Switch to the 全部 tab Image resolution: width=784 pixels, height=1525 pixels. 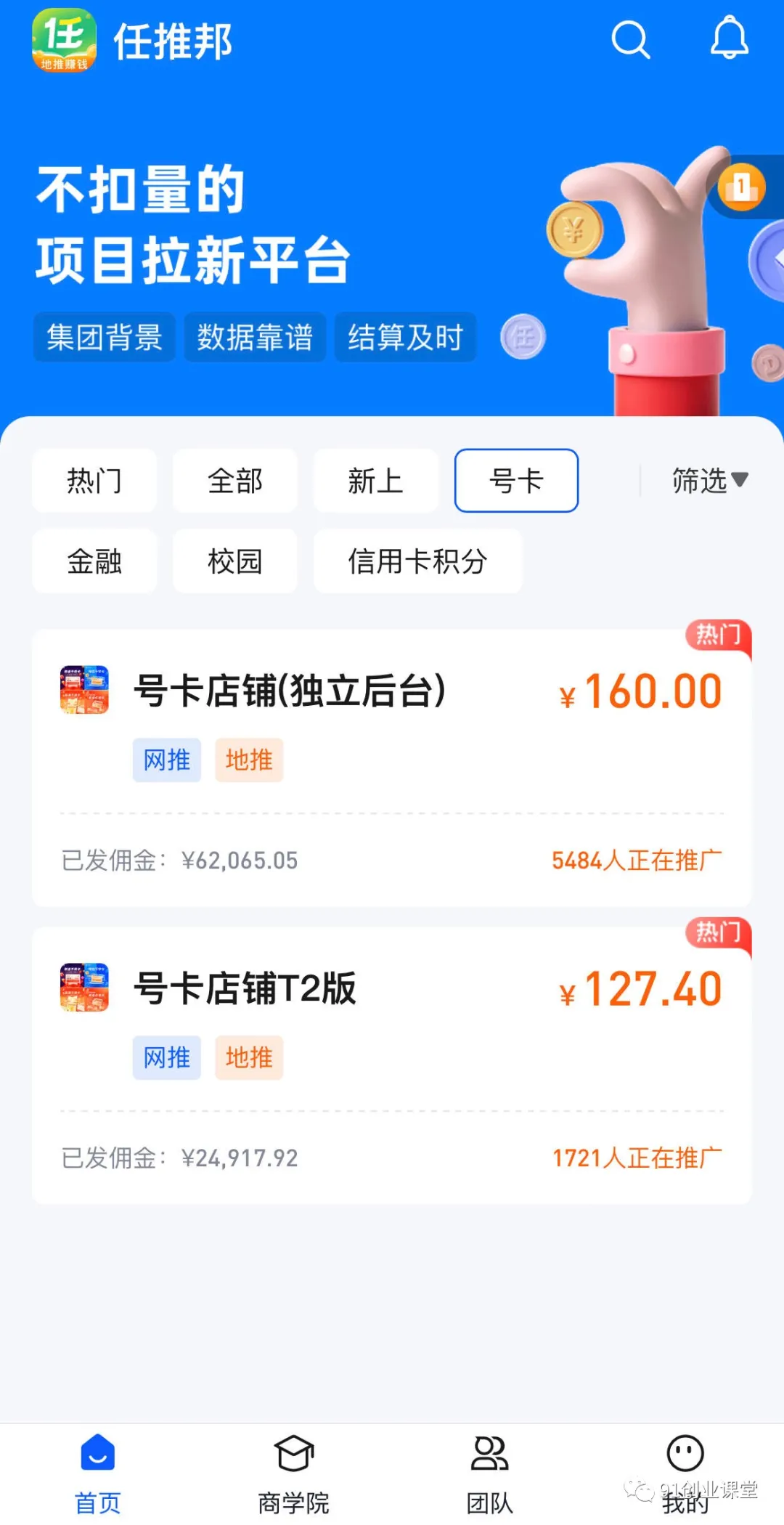pos(234,481)
